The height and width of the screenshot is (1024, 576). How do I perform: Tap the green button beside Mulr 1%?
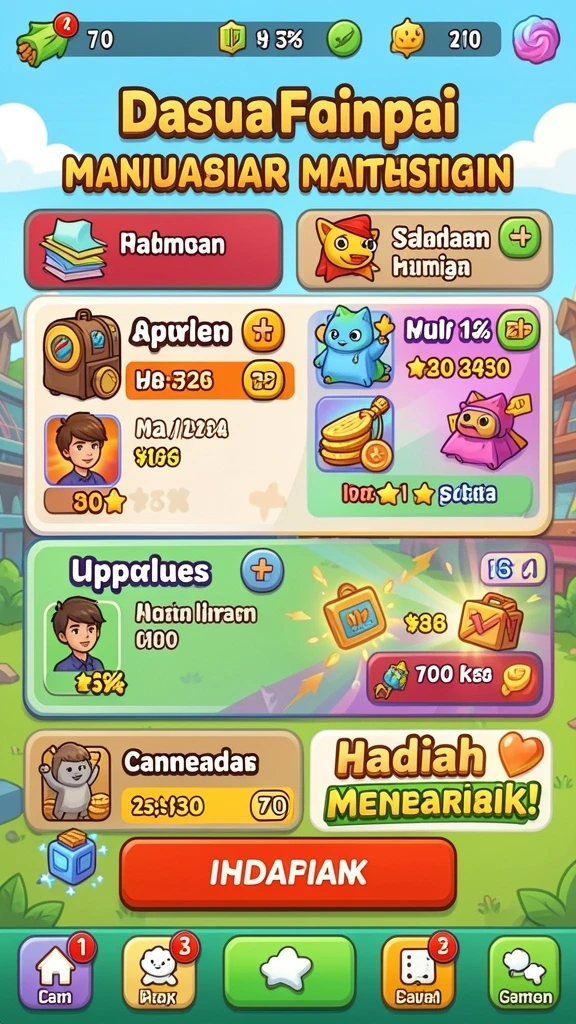(519, 330)
